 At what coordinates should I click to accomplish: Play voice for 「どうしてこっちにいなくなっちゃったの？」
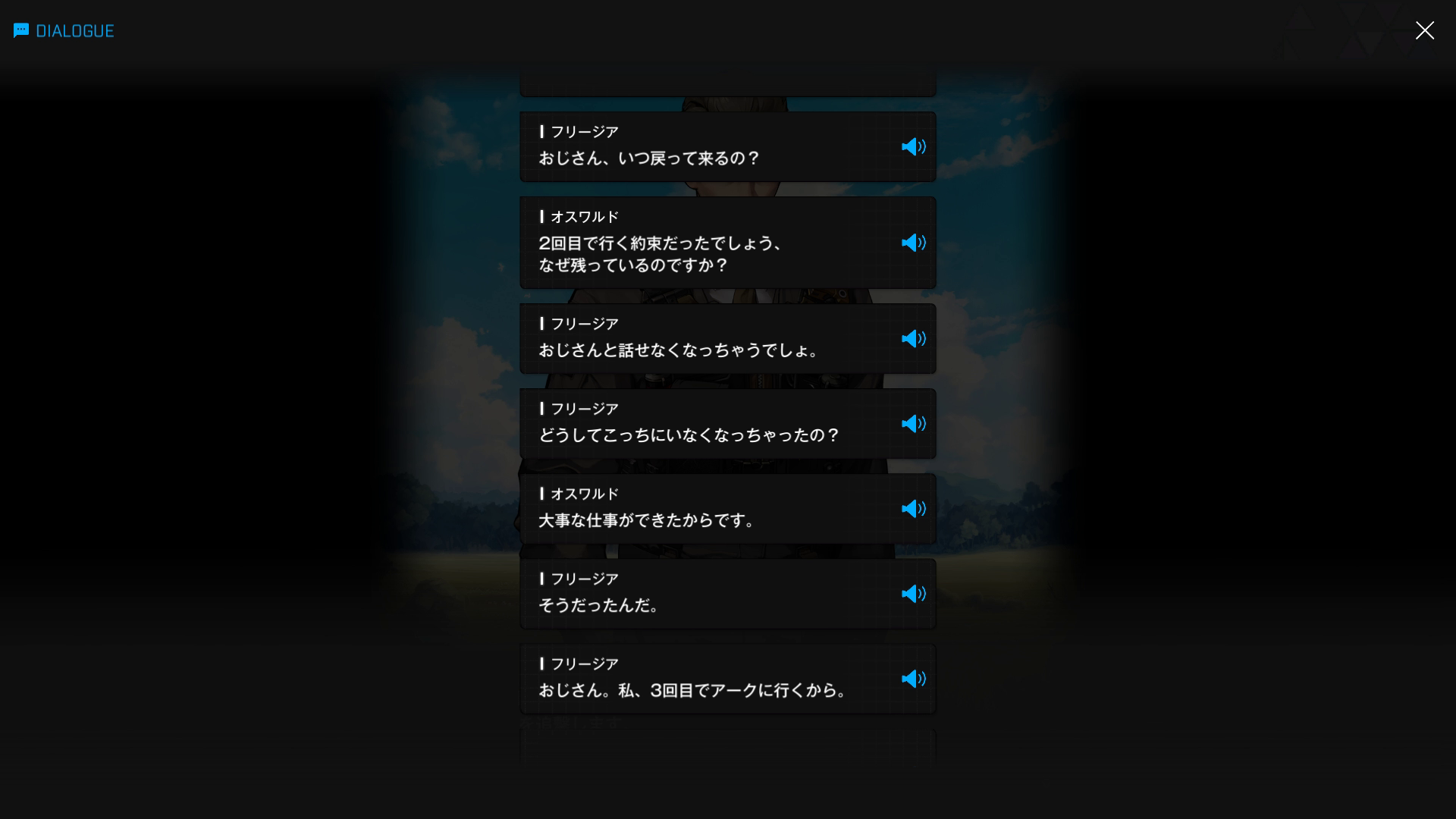[913, 423]
